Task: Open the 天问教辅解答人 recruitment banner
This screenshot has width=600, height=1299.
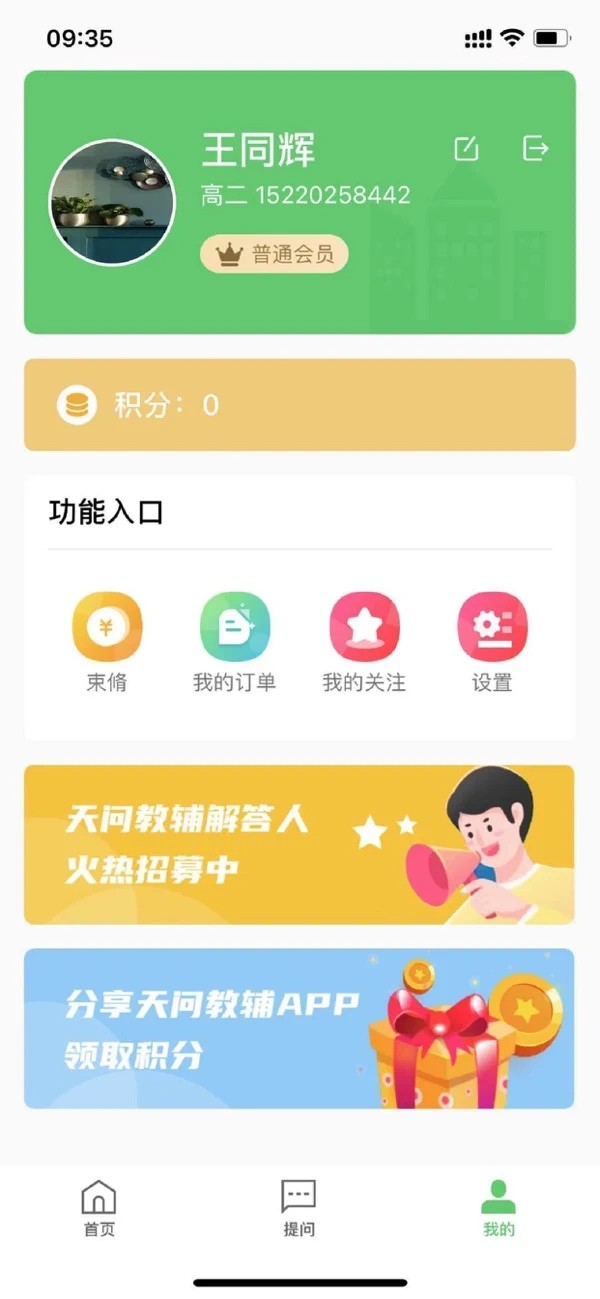Action: [x=300, y=845]
